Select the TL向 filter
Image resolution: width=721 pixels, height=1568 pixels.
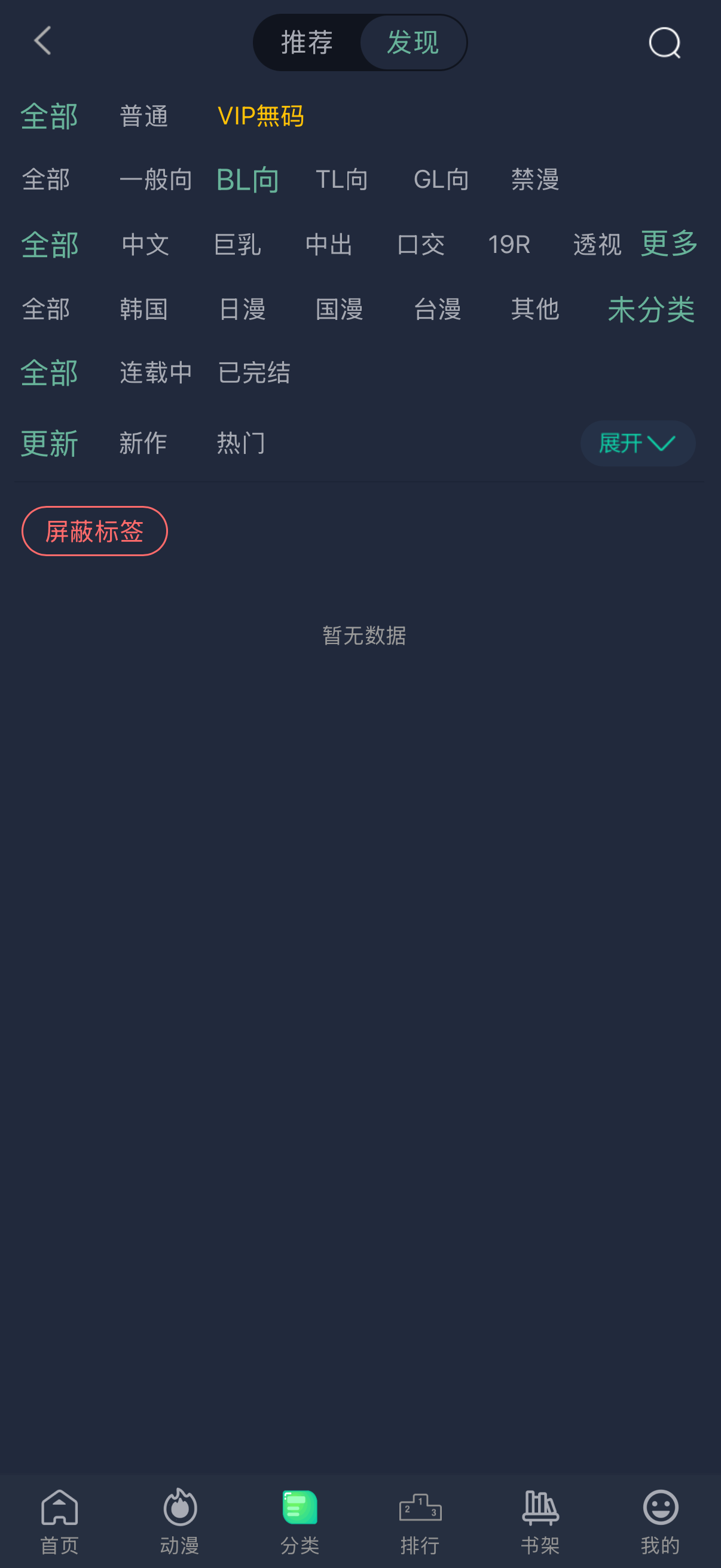pyautogui.click(x=342, y=179)
